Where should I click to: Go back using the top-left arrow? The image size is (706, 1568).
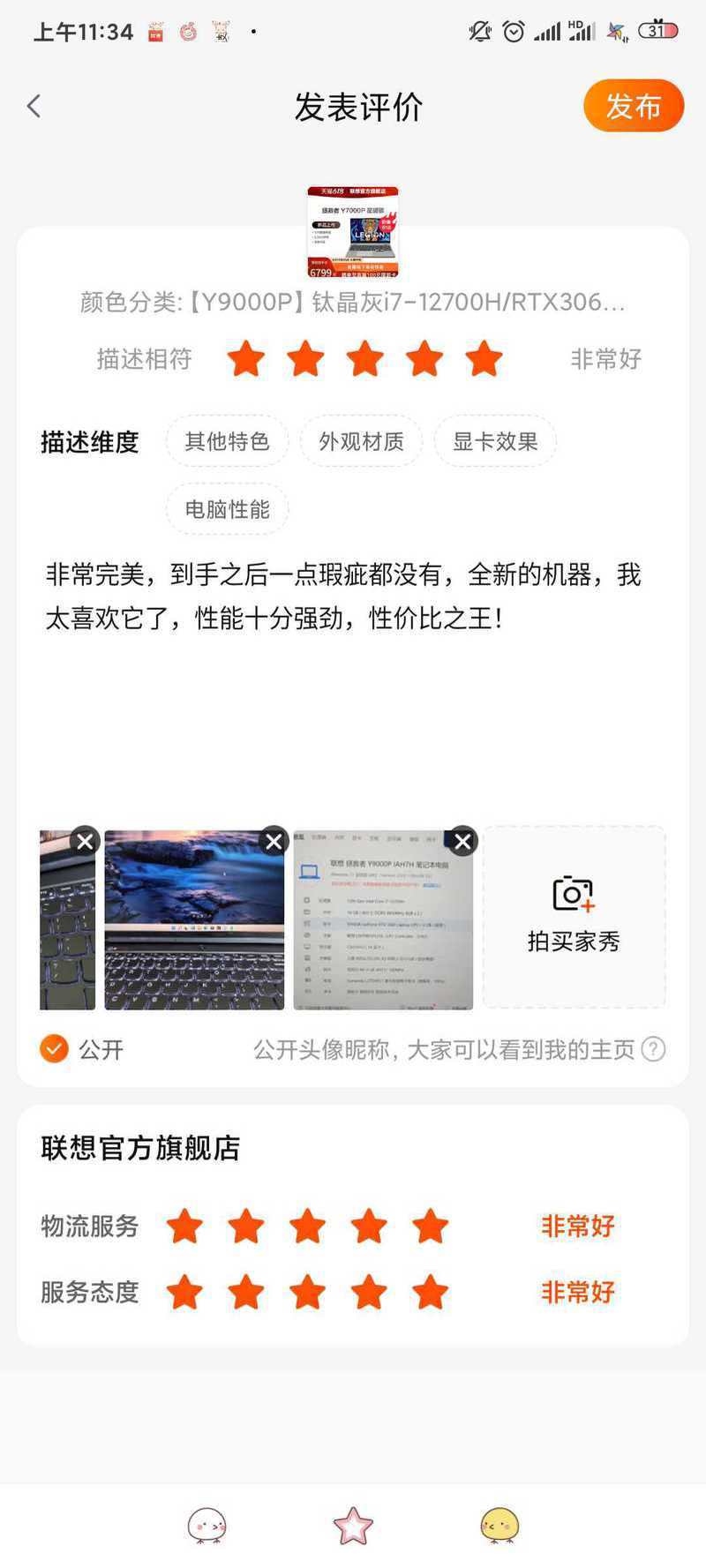(34, 107)
